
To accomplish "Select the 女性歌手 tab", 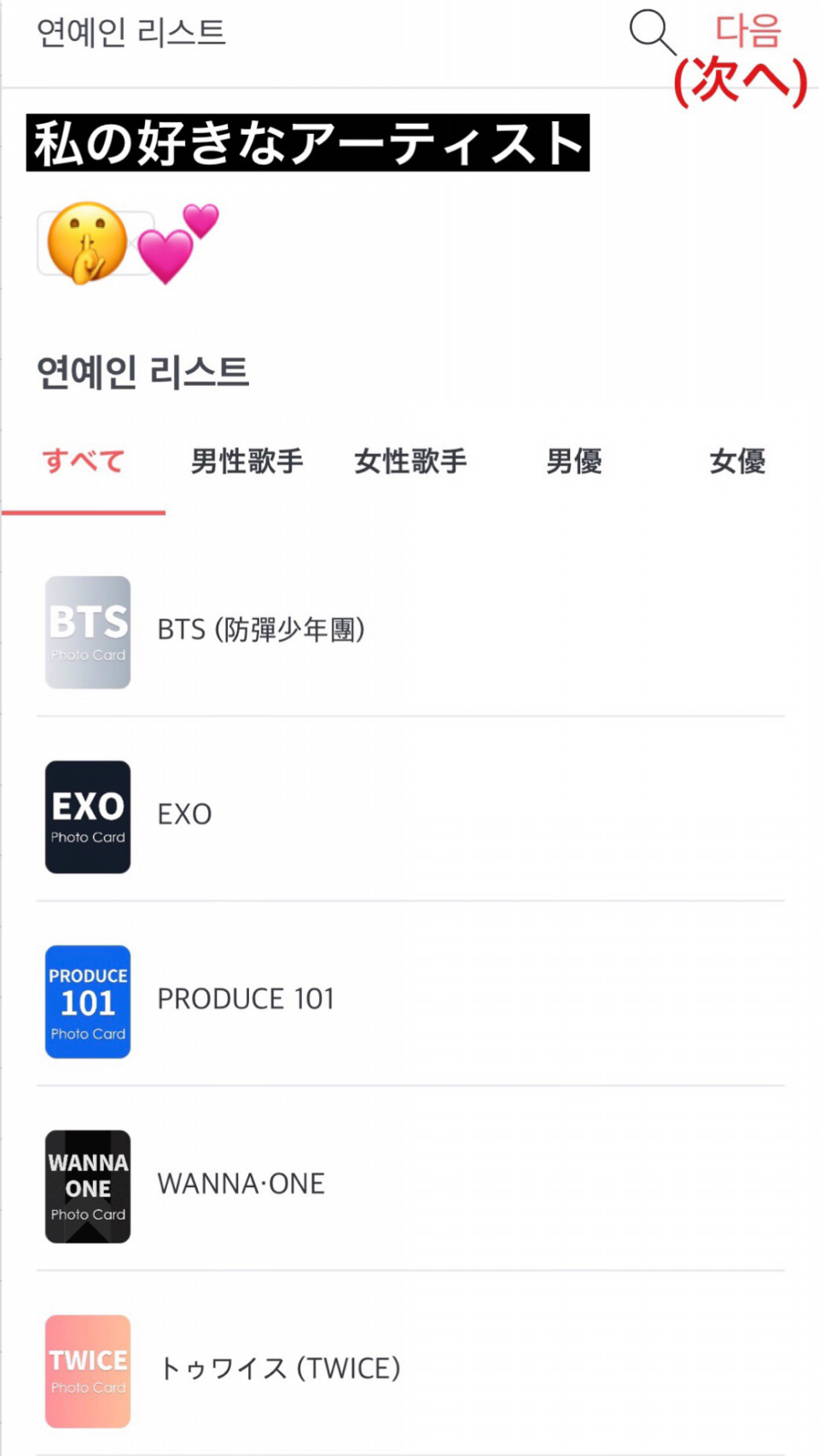I will [x=410, y=462].
